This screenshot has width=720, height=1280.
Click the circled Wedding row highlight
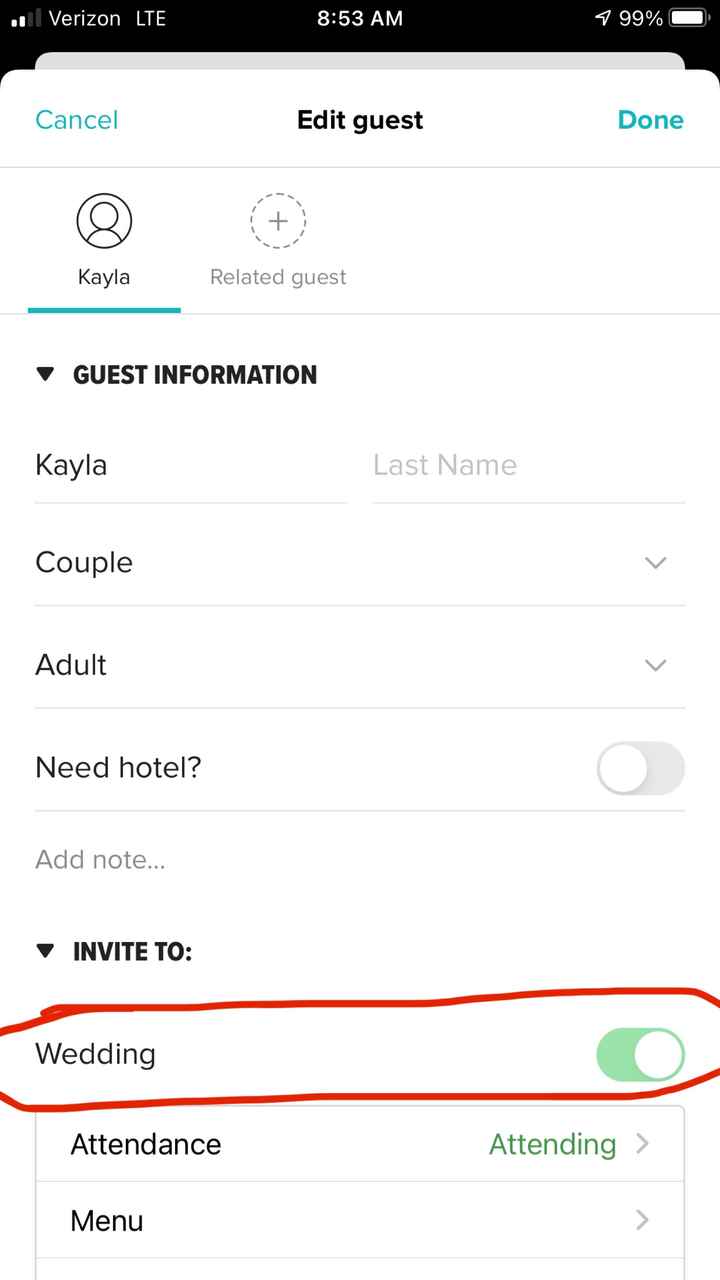(x=360, y=1054)
